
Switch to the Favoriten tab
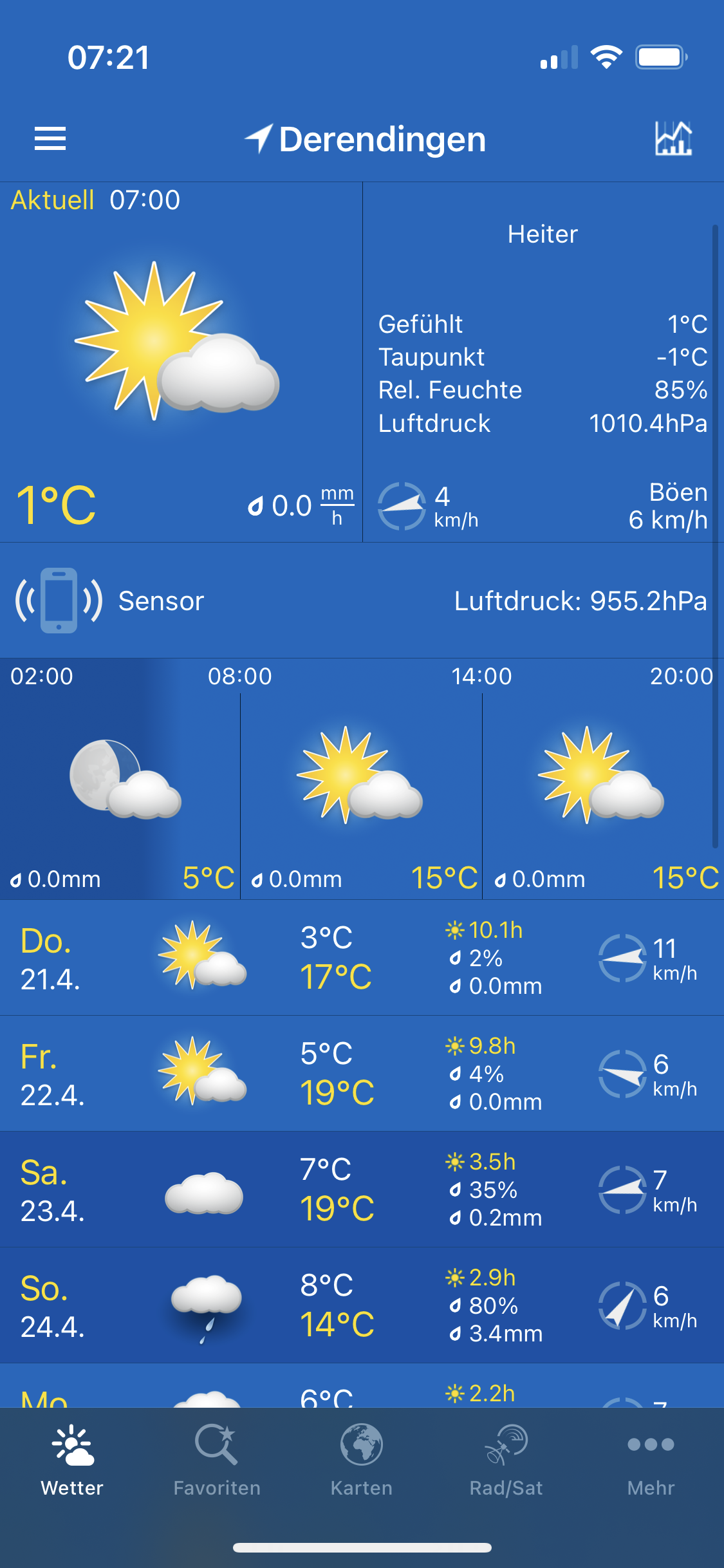217,1461
